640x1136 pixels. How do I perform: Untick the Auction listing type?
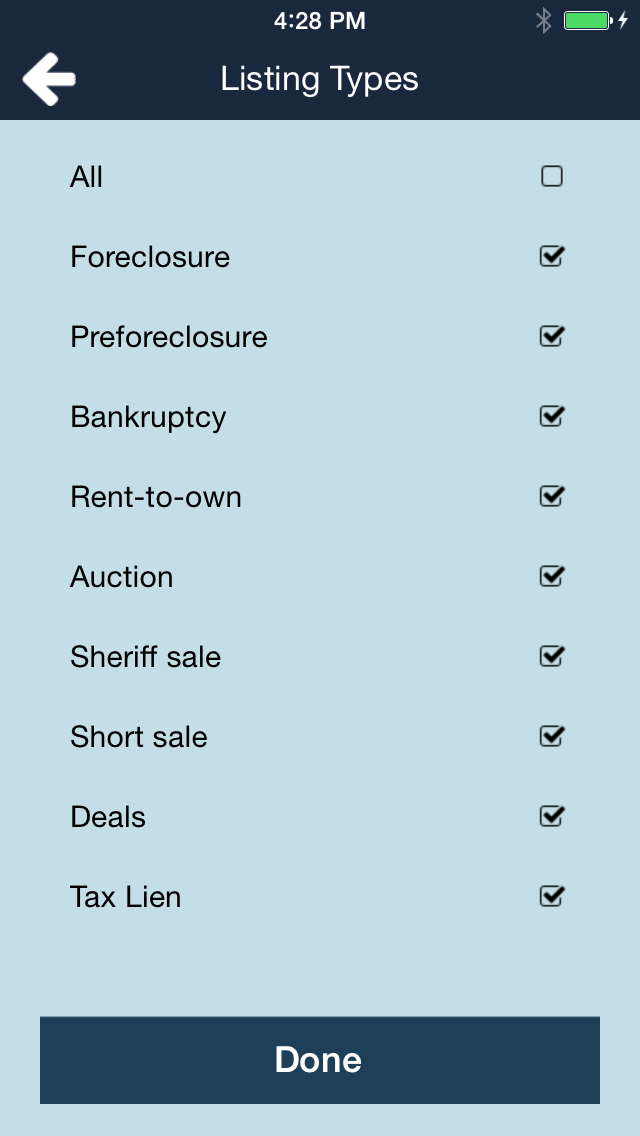(x=552, y=577)
